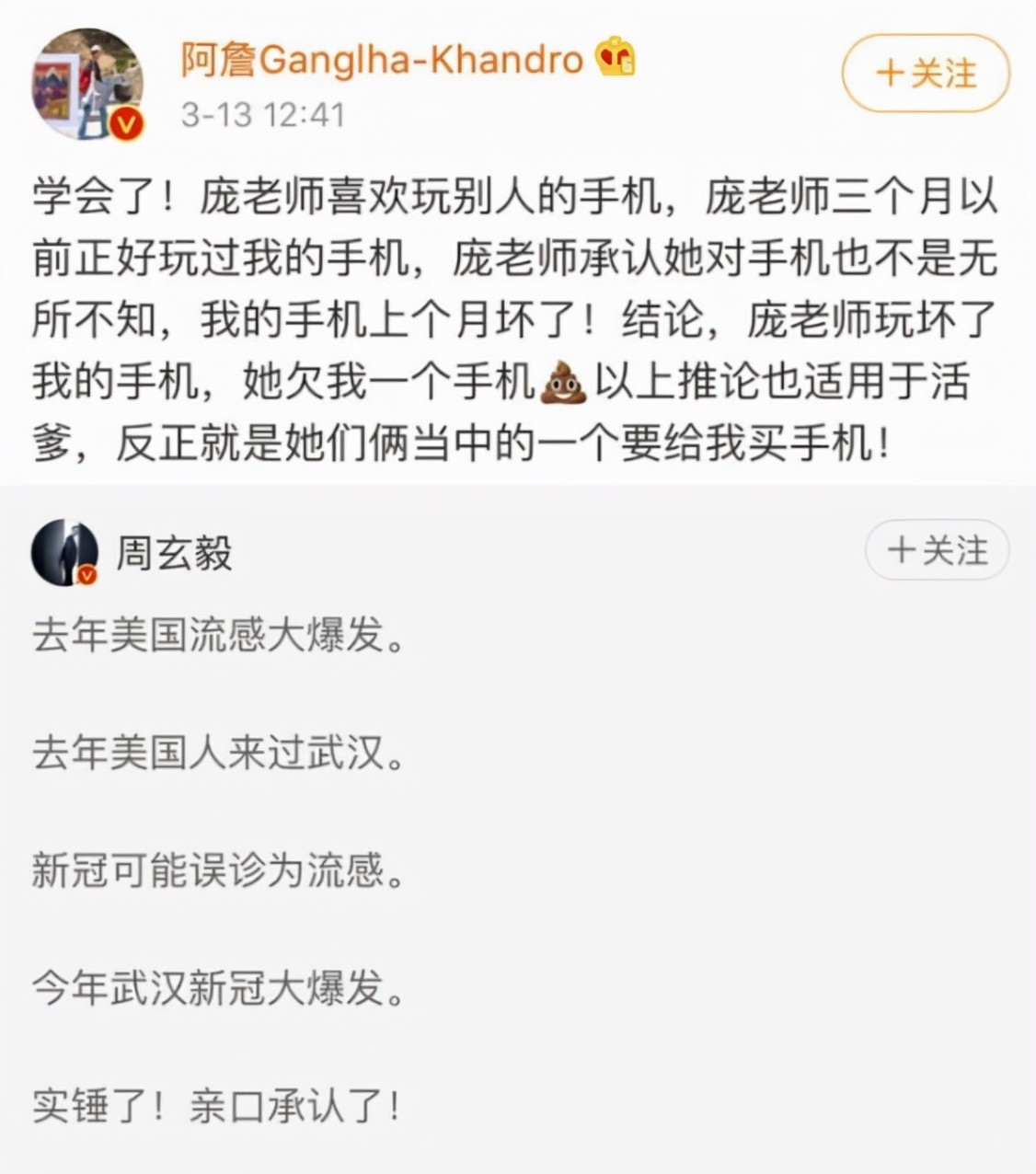Follow 周玄毅

(x=937, y=551)
